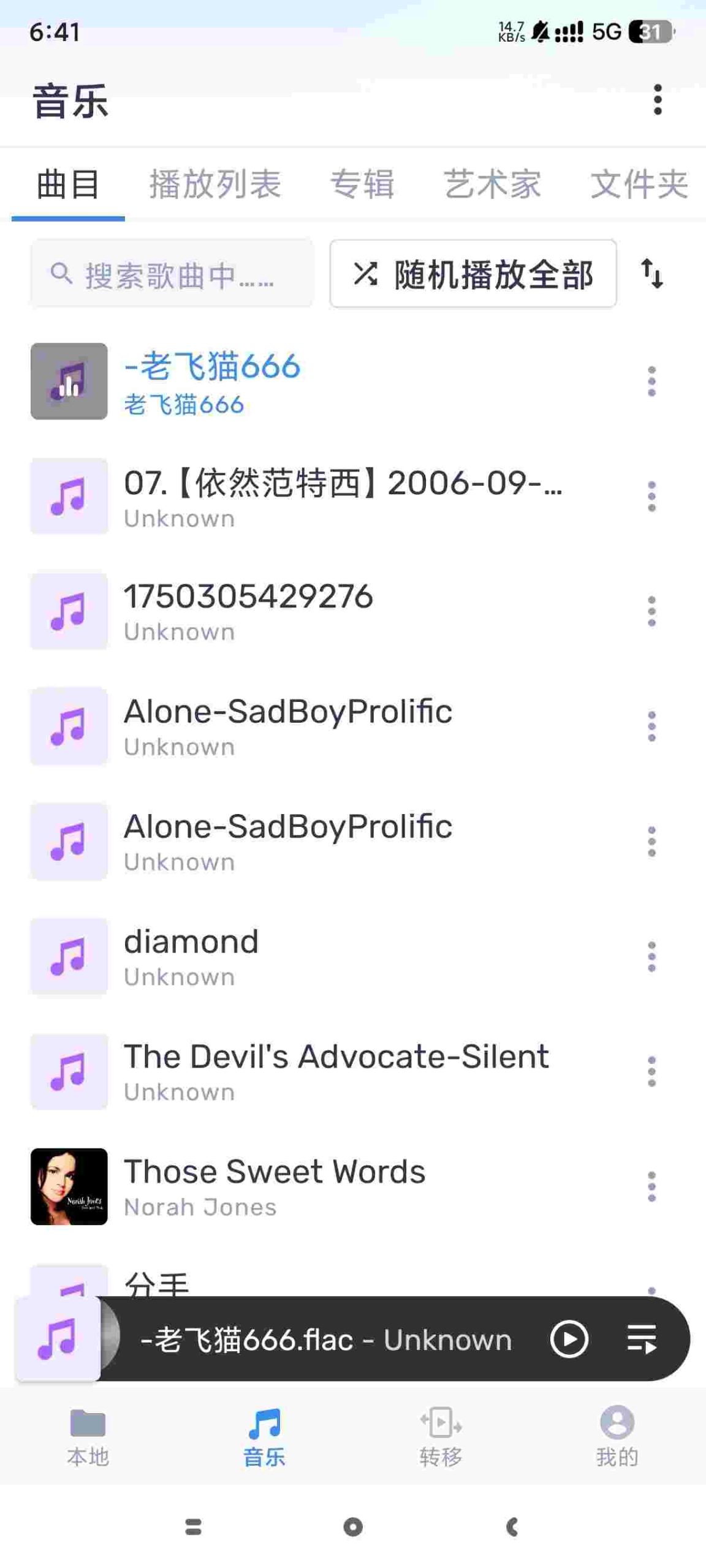Open the play queue in mini player
This screenshot has height=1568, width=706.
[642, 1339]
